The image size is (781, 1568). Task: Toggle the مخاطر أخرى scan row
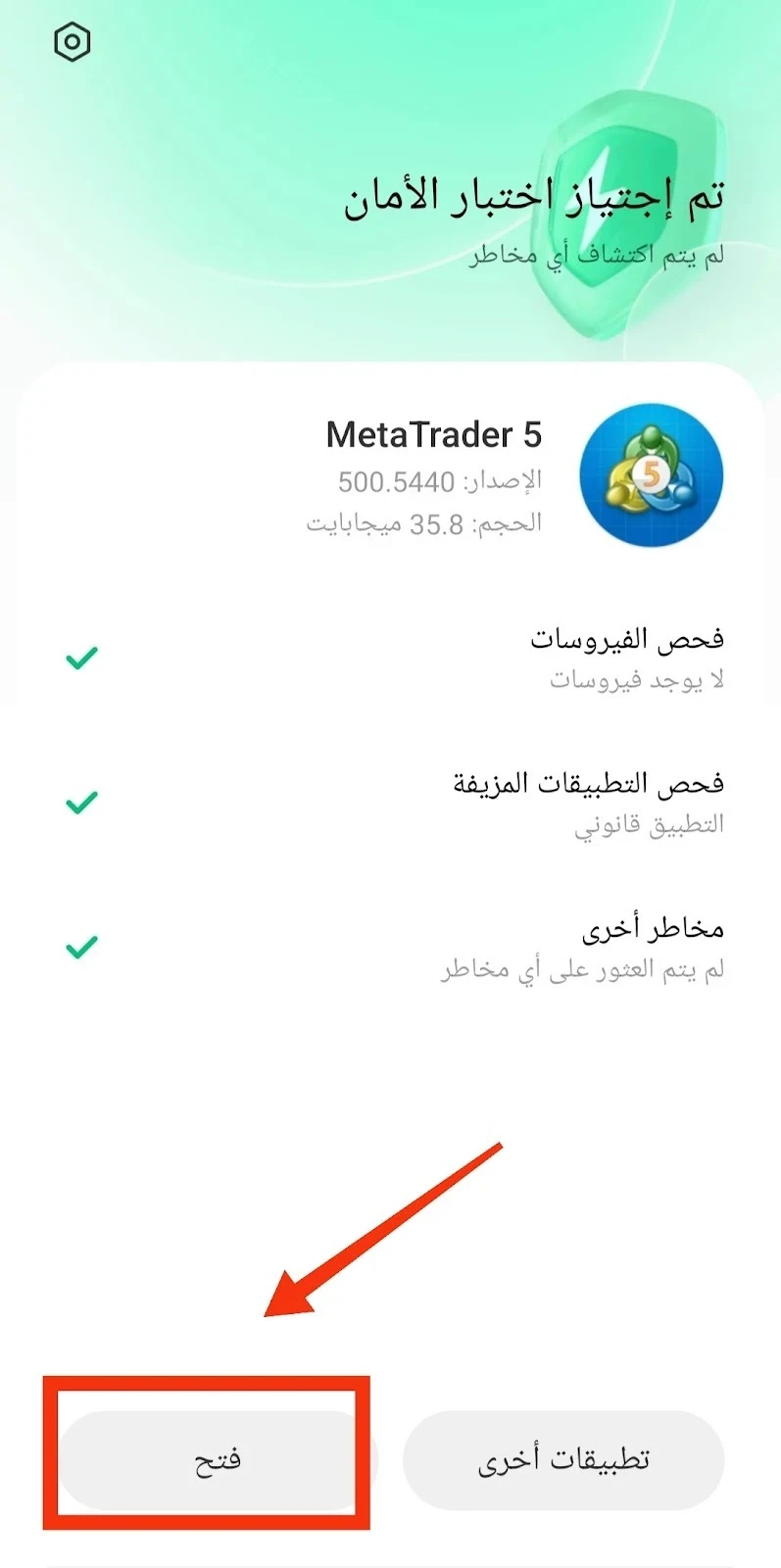pyautogui.click(x=392, y=946)
